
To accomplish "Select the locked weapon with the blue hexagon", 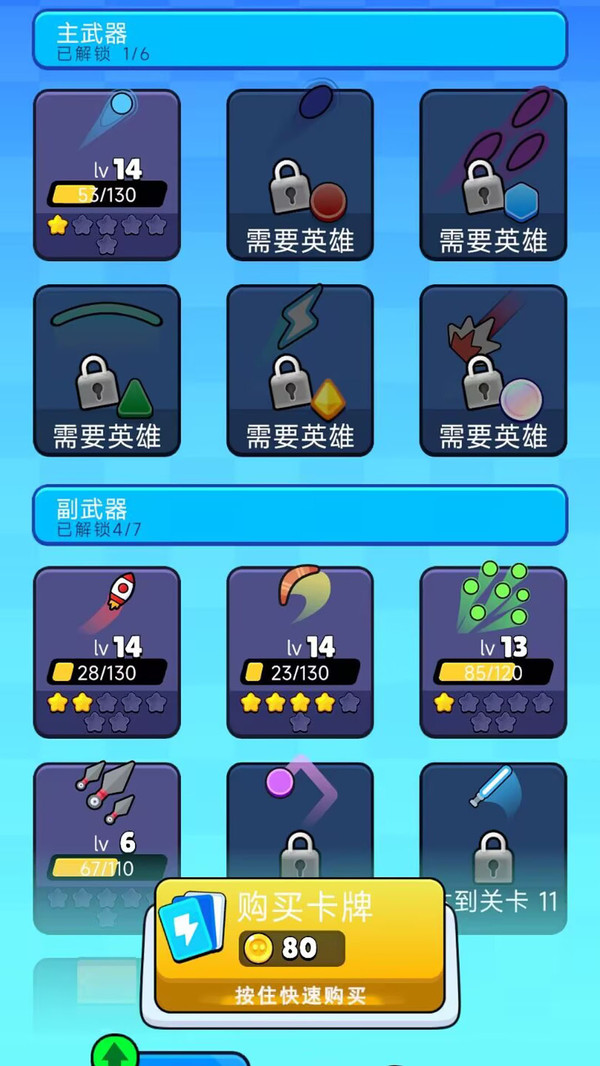I will coord(493,175).
